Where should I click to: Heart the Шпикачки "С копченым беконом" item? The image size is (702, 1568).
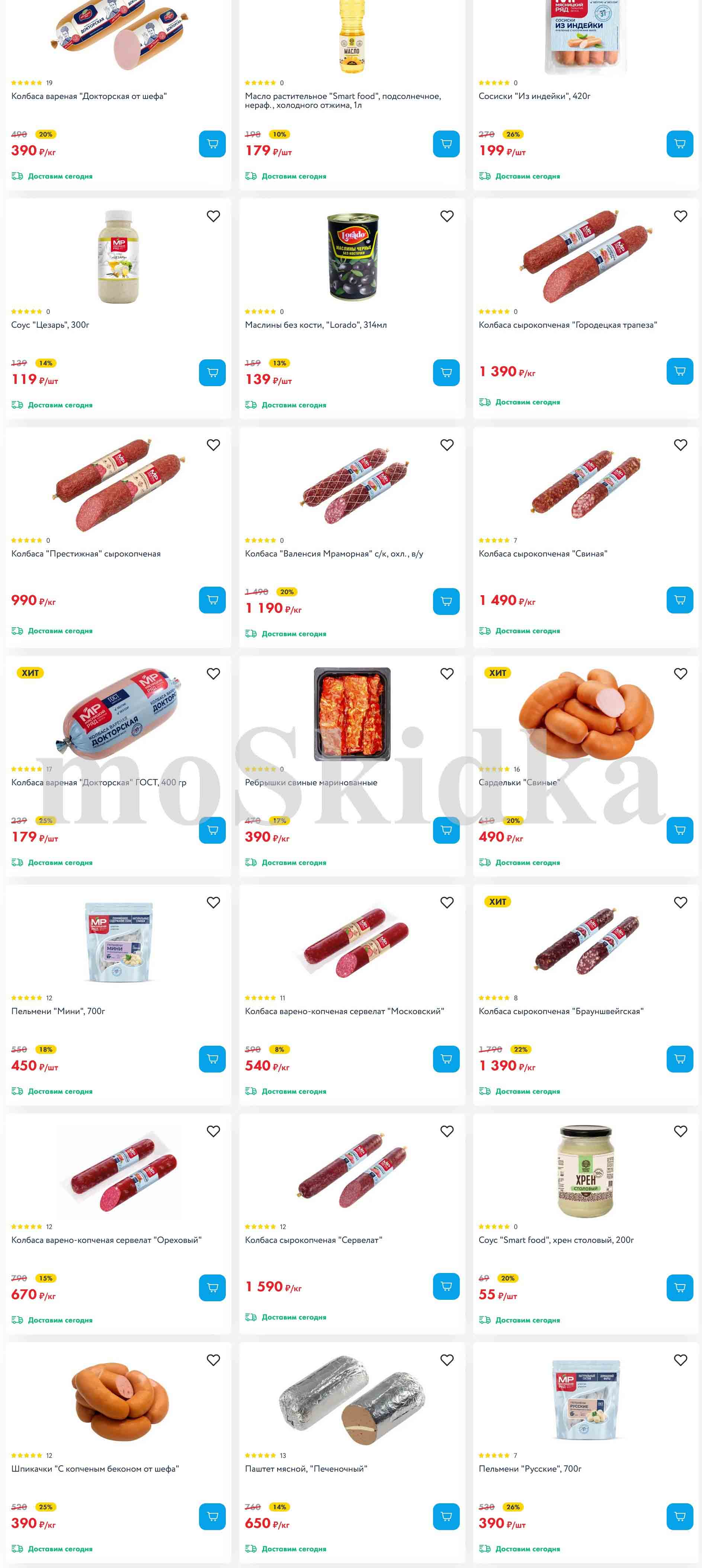(213, 1360)
